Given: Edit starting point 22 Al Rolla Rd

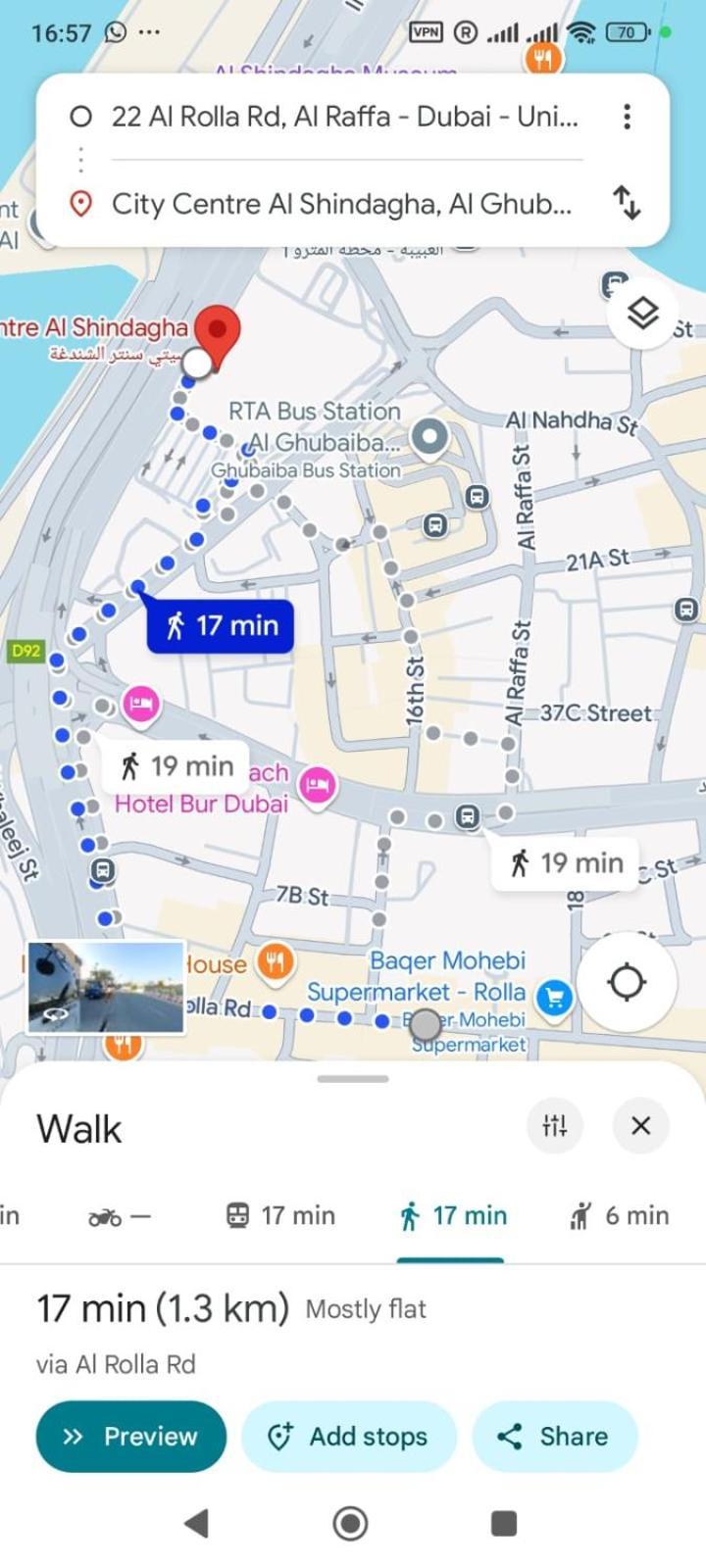Looking at the screenshot, I should [x=343, y=118].
